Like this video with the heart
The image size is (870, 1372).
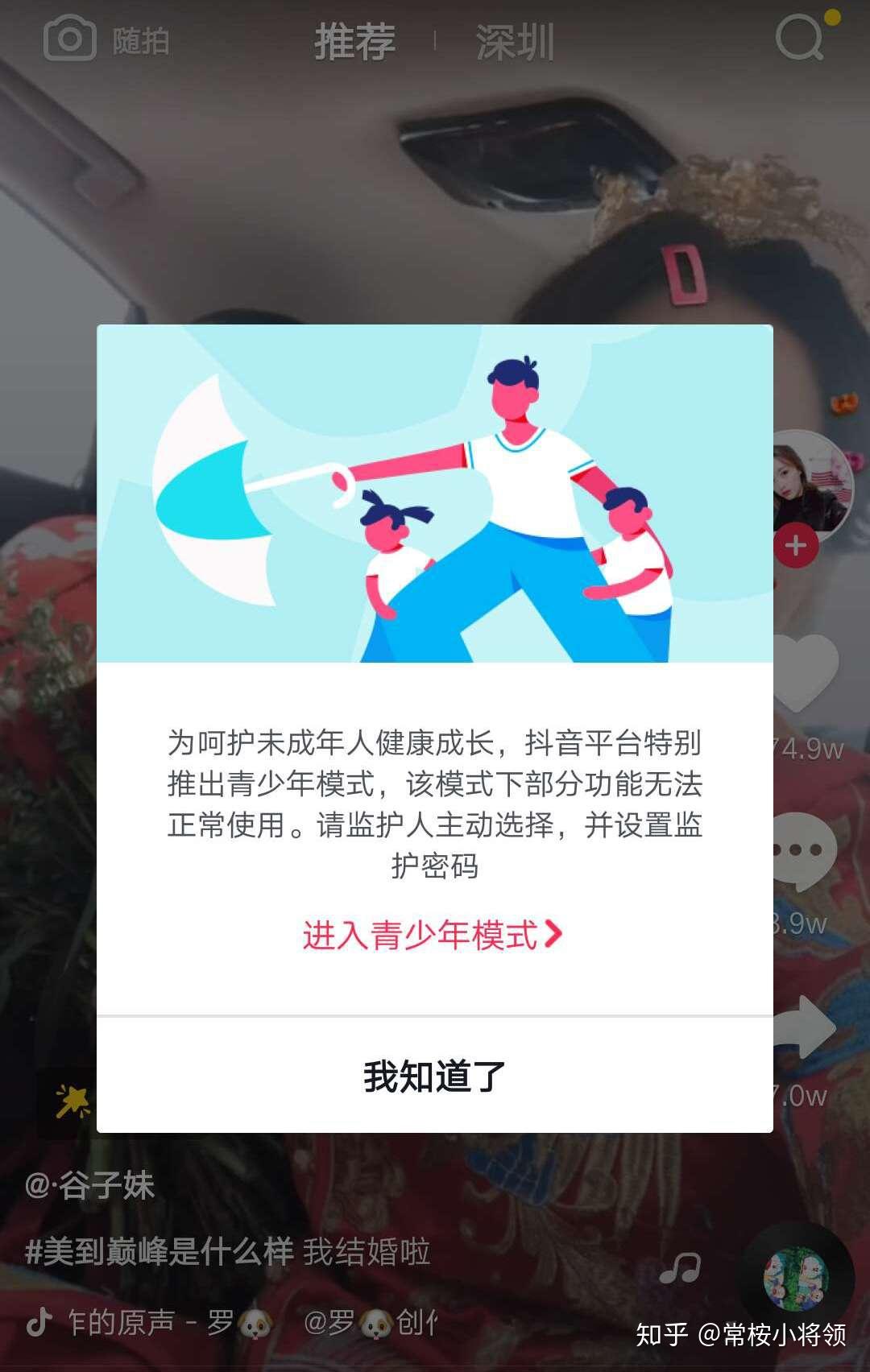click(806, 672)
